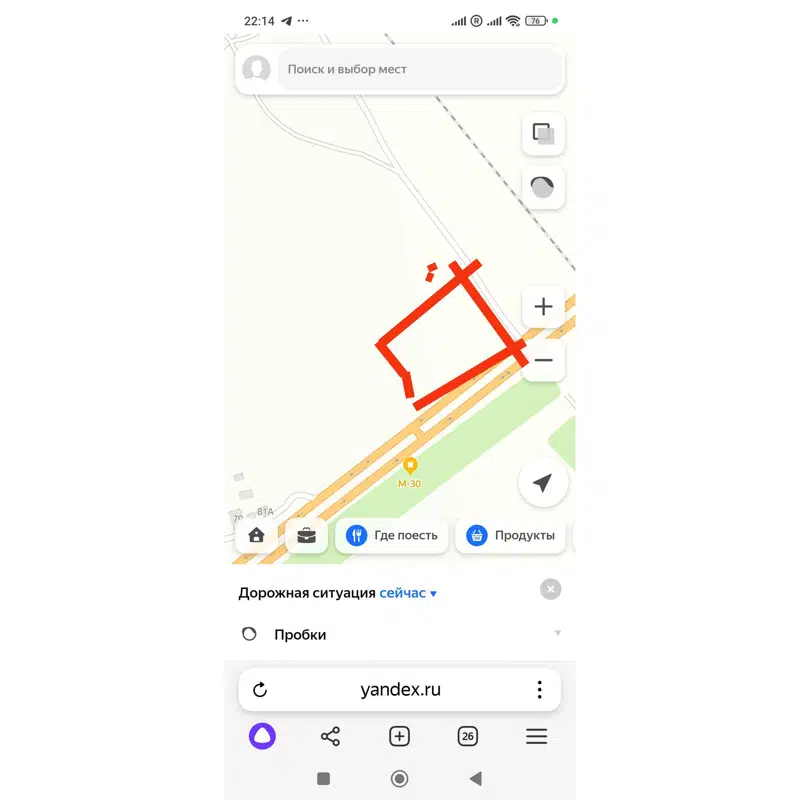
Task: Open the profile avatar icon
Action: [x=257, y=70]
